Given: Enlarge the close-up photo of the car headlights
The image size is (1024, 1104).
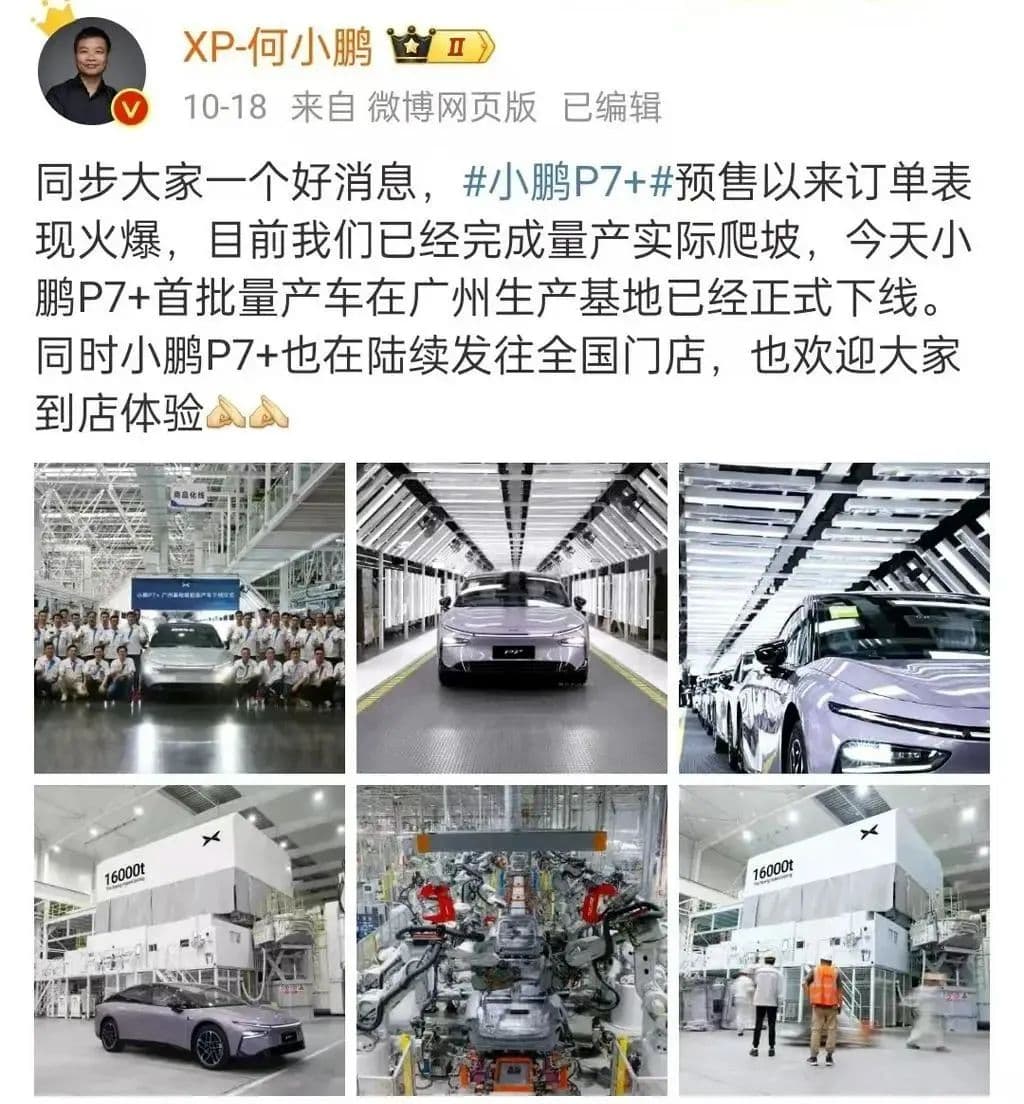Looking at the screenshot, I should (x=834, y=618).
